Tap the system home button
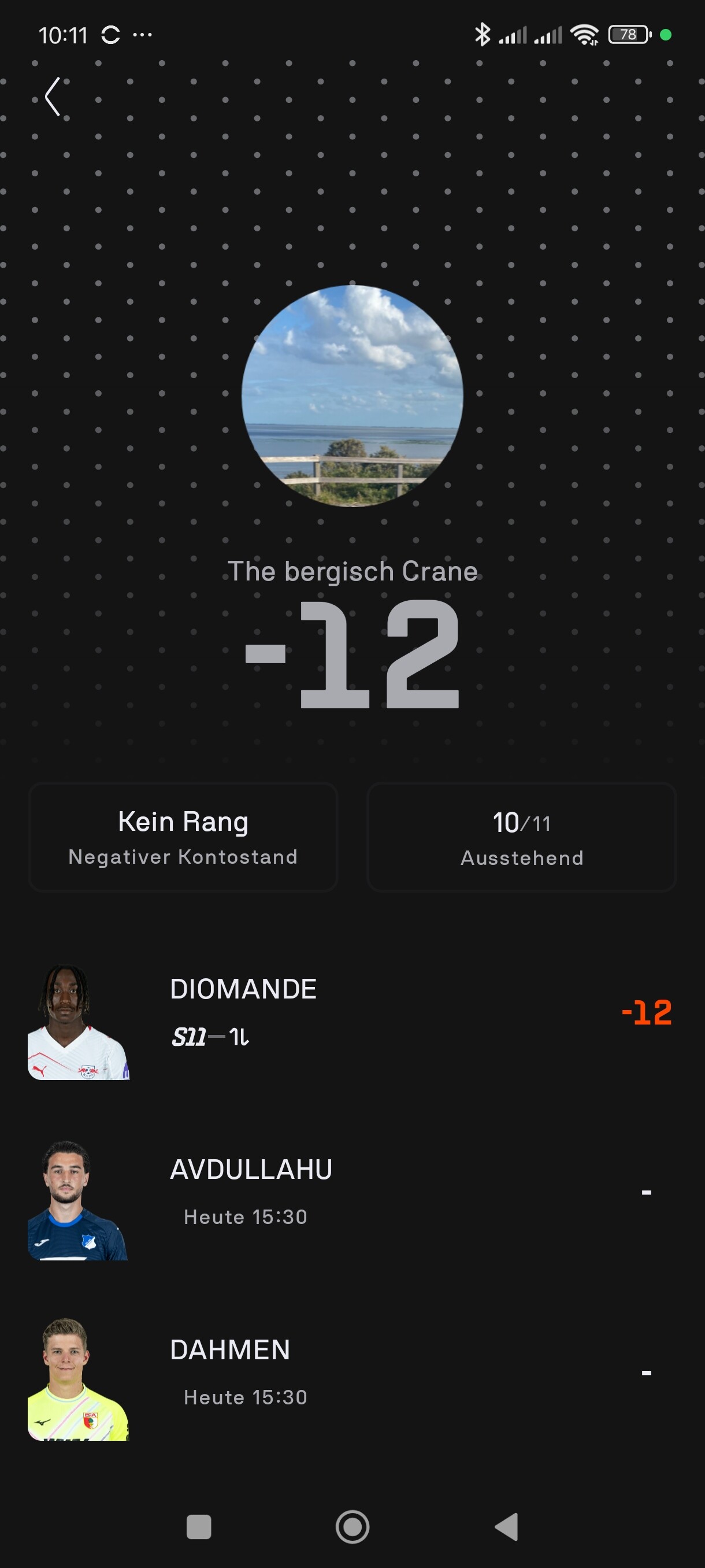Image resolution: width=705 pixels, height=1568 pixels. point(352,1526)
